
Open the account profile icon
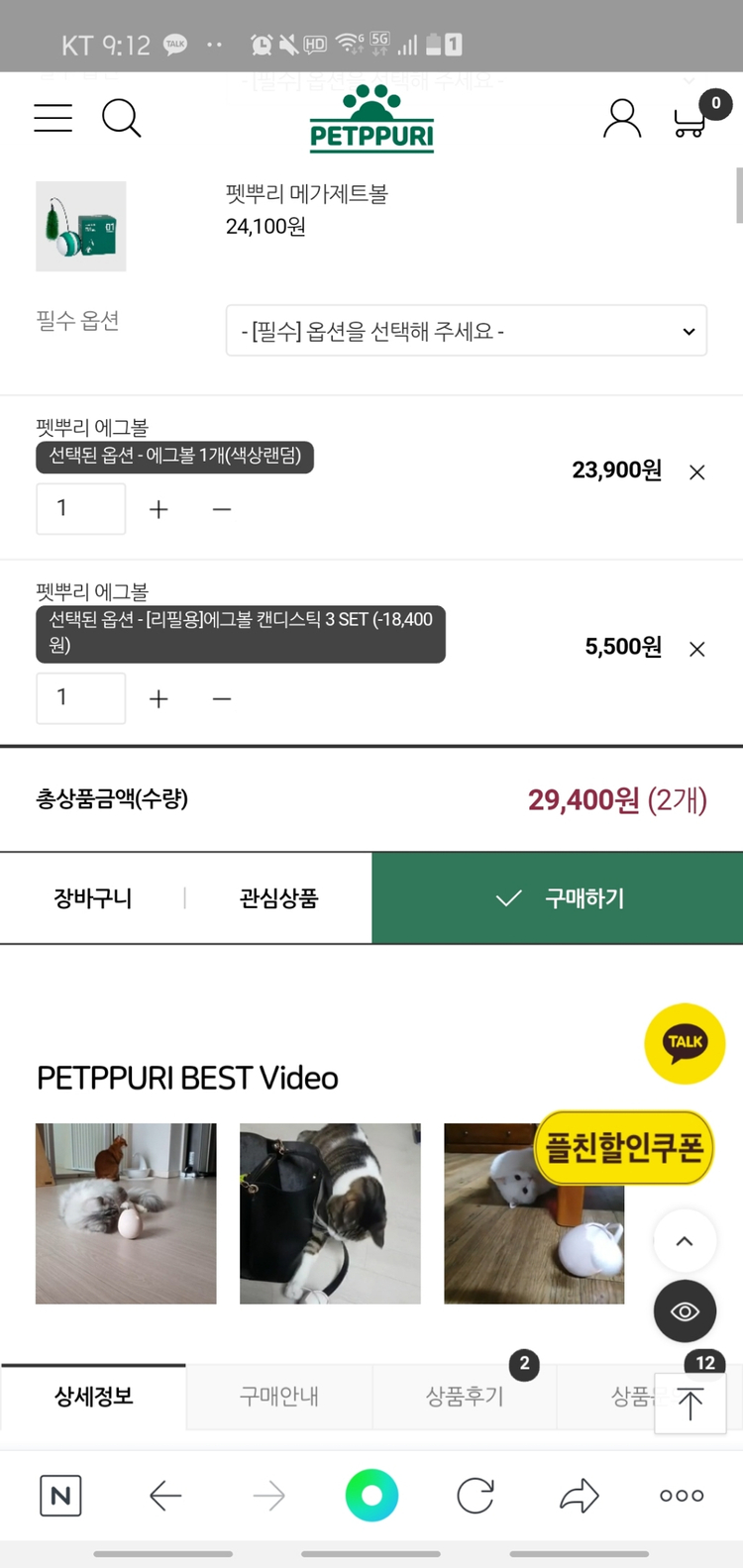pos(621,118)
